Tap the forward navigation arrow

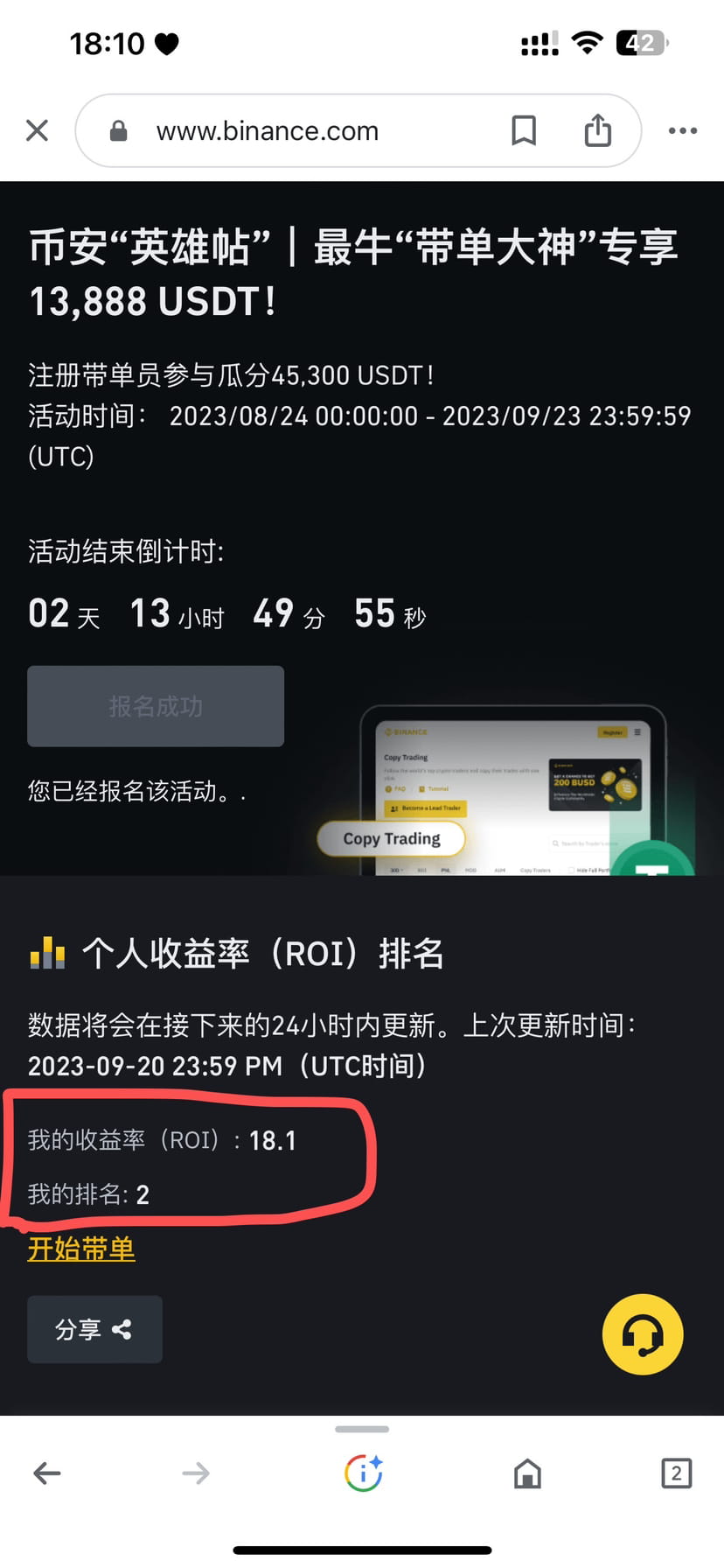pyautogui.click(x=196, y=1473)
